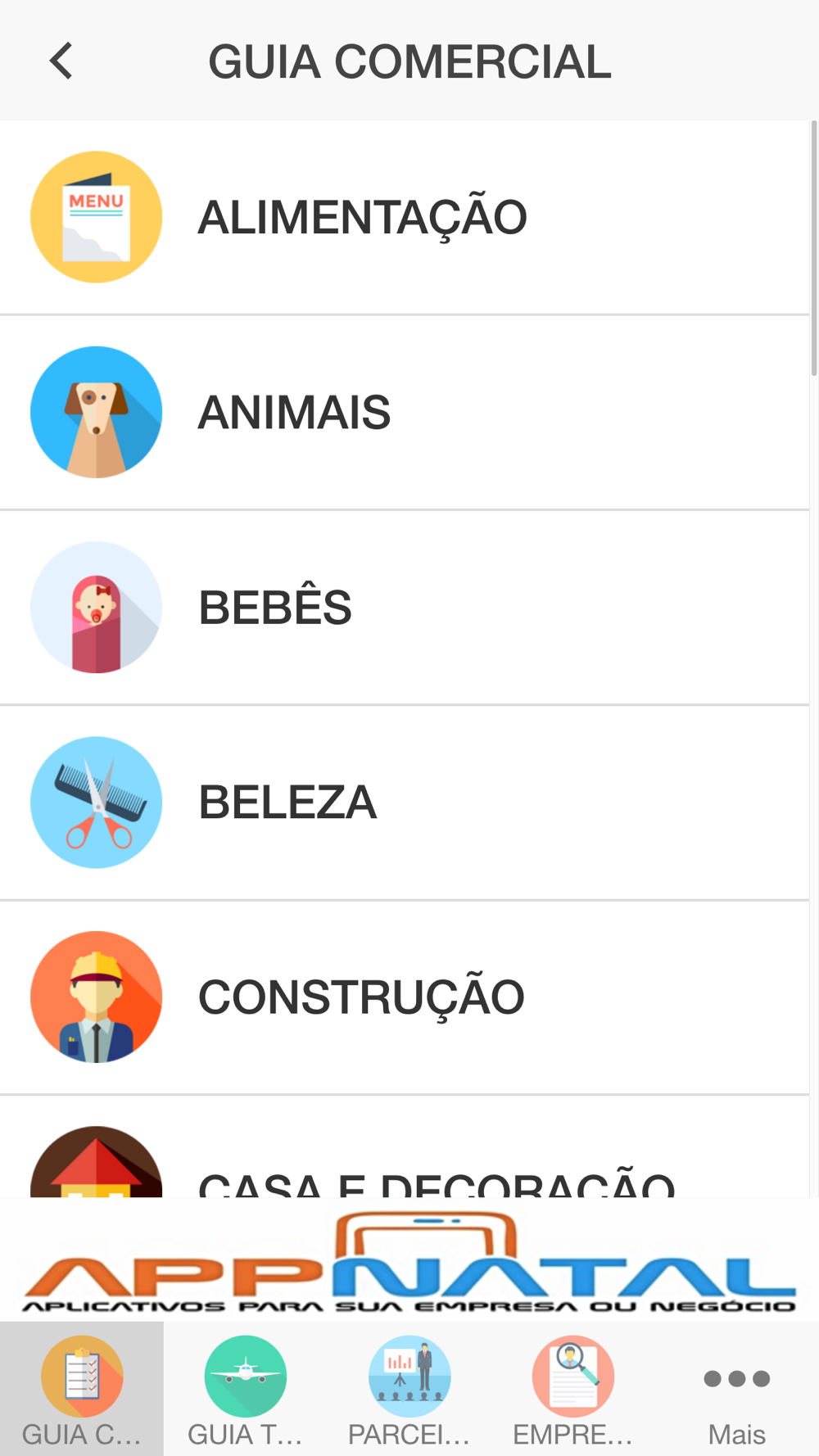Image resolution: width=819 pixels, height=1456 pixels.
Task: Switch to the PARCEI... tab
Action: point(409,1389)
